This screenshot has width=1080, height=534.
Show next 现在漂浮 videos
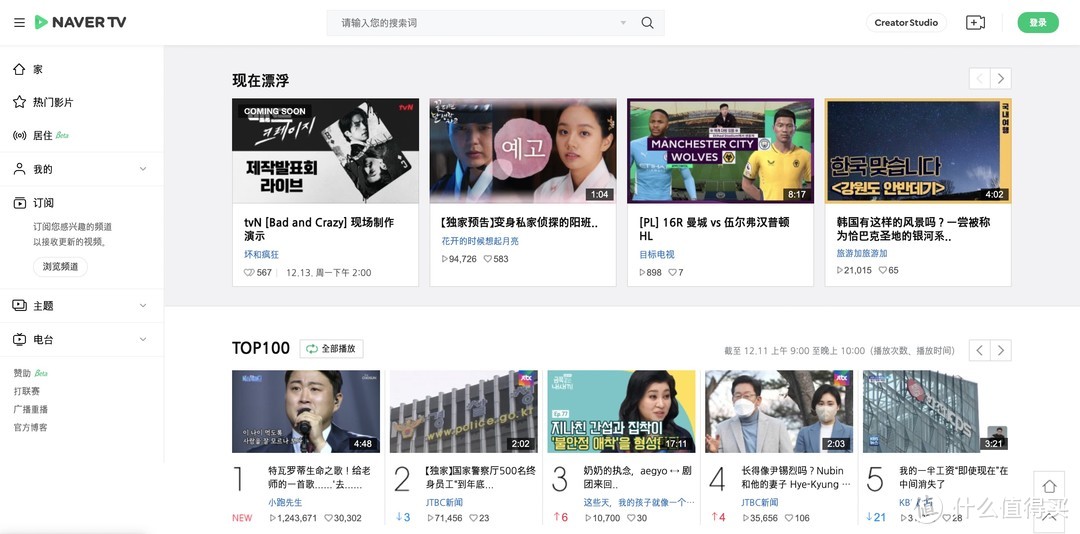(x=1001, y=79)
